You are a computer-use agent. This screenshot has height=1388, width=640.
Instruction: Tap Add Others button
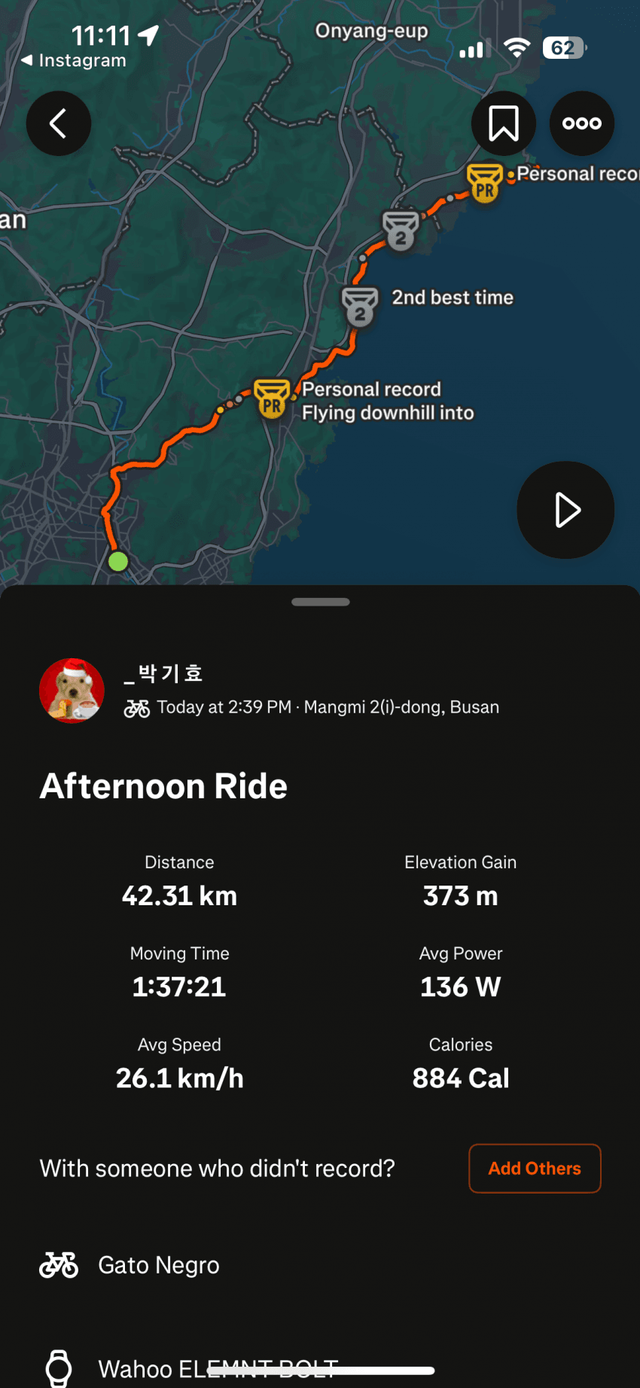pyautogui.click(x=534, y=1168)
